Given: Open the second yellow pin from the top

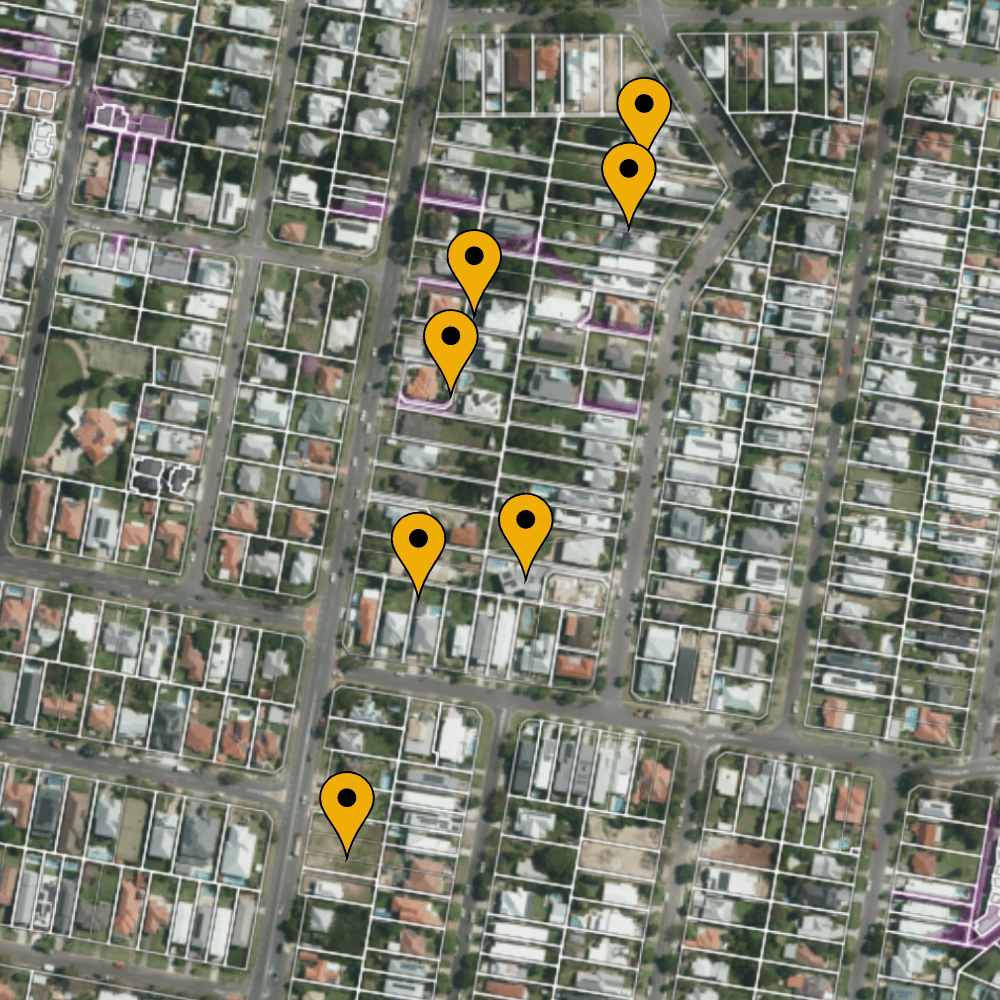Looking at the screenshot, I should 628,170.
